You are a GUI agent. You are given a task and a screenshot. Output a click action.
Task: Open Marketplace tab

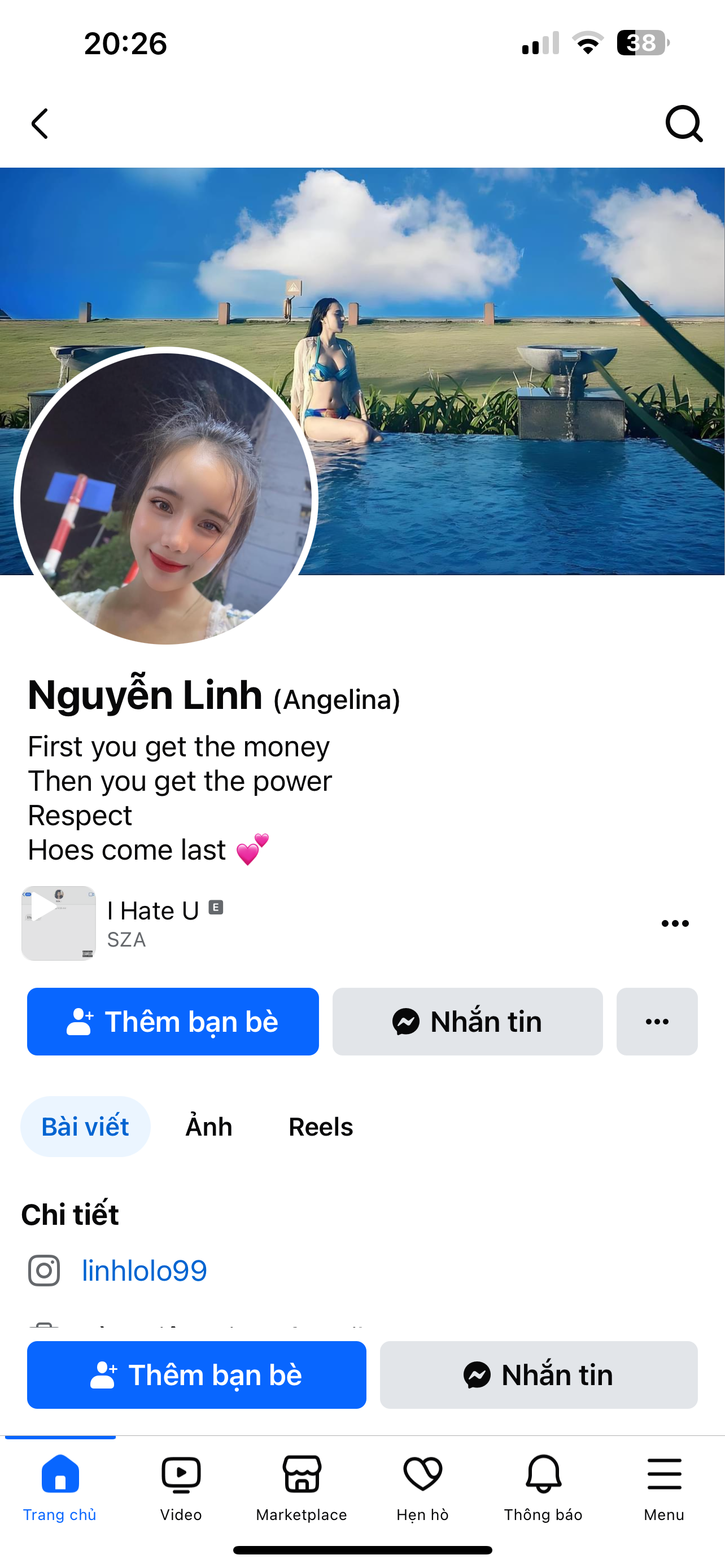302,1485
